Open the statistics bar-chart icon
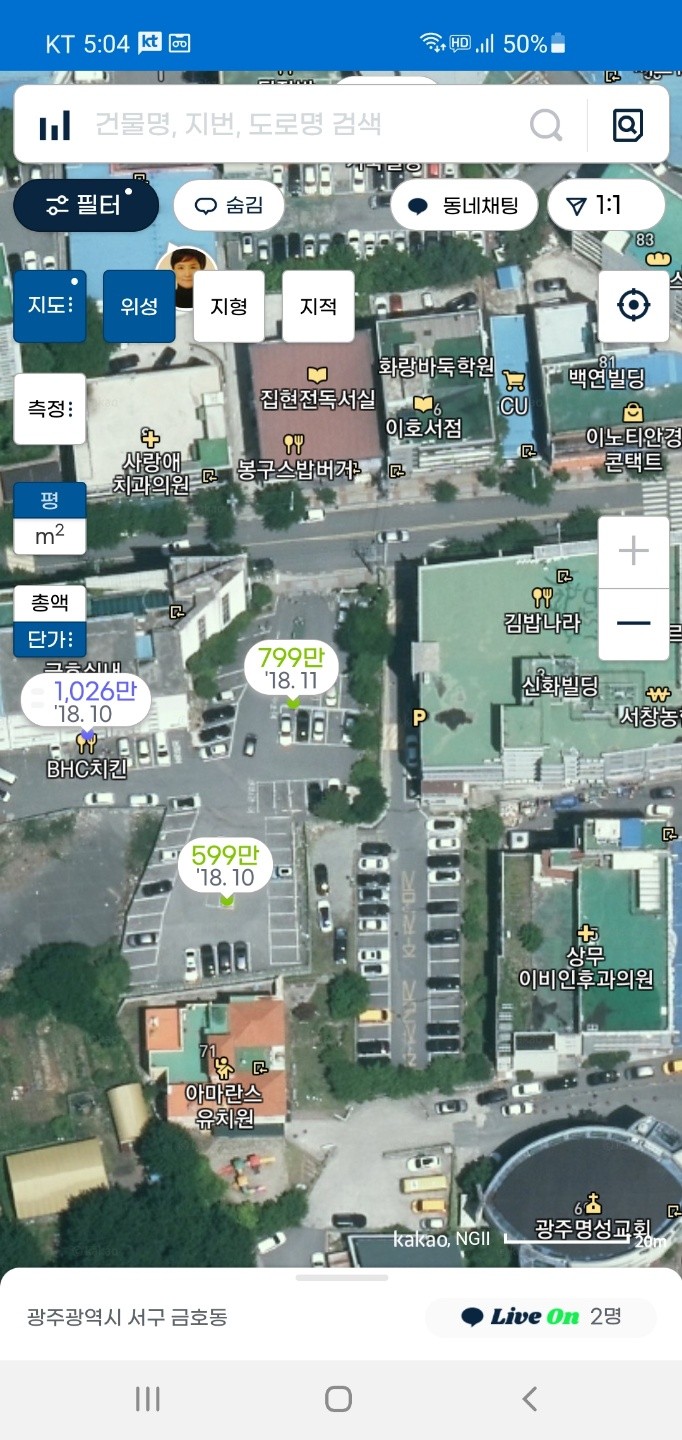 55,125
